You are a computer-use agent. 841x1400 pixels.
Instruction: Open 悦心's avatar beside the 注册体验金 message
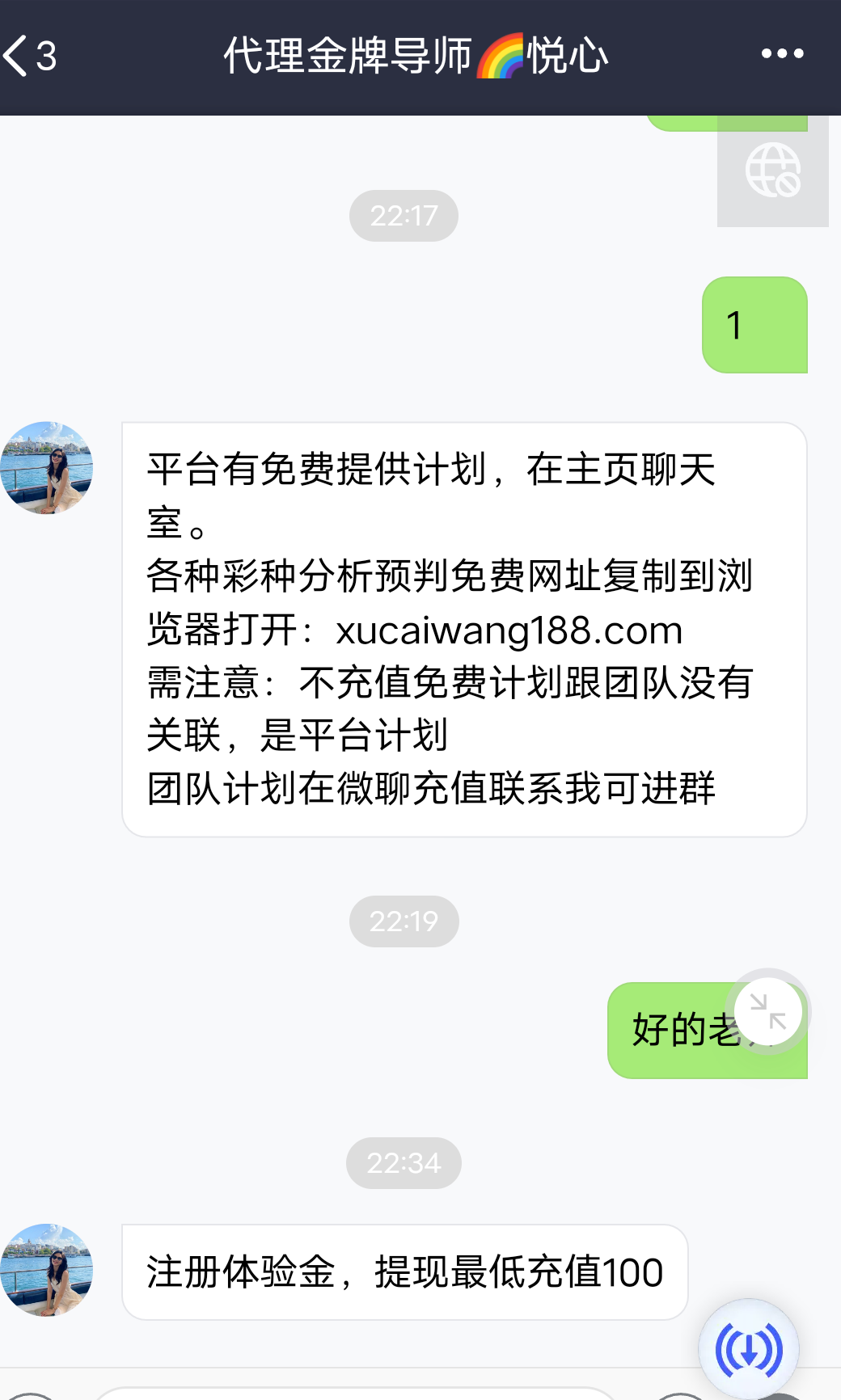(47, 1270)
